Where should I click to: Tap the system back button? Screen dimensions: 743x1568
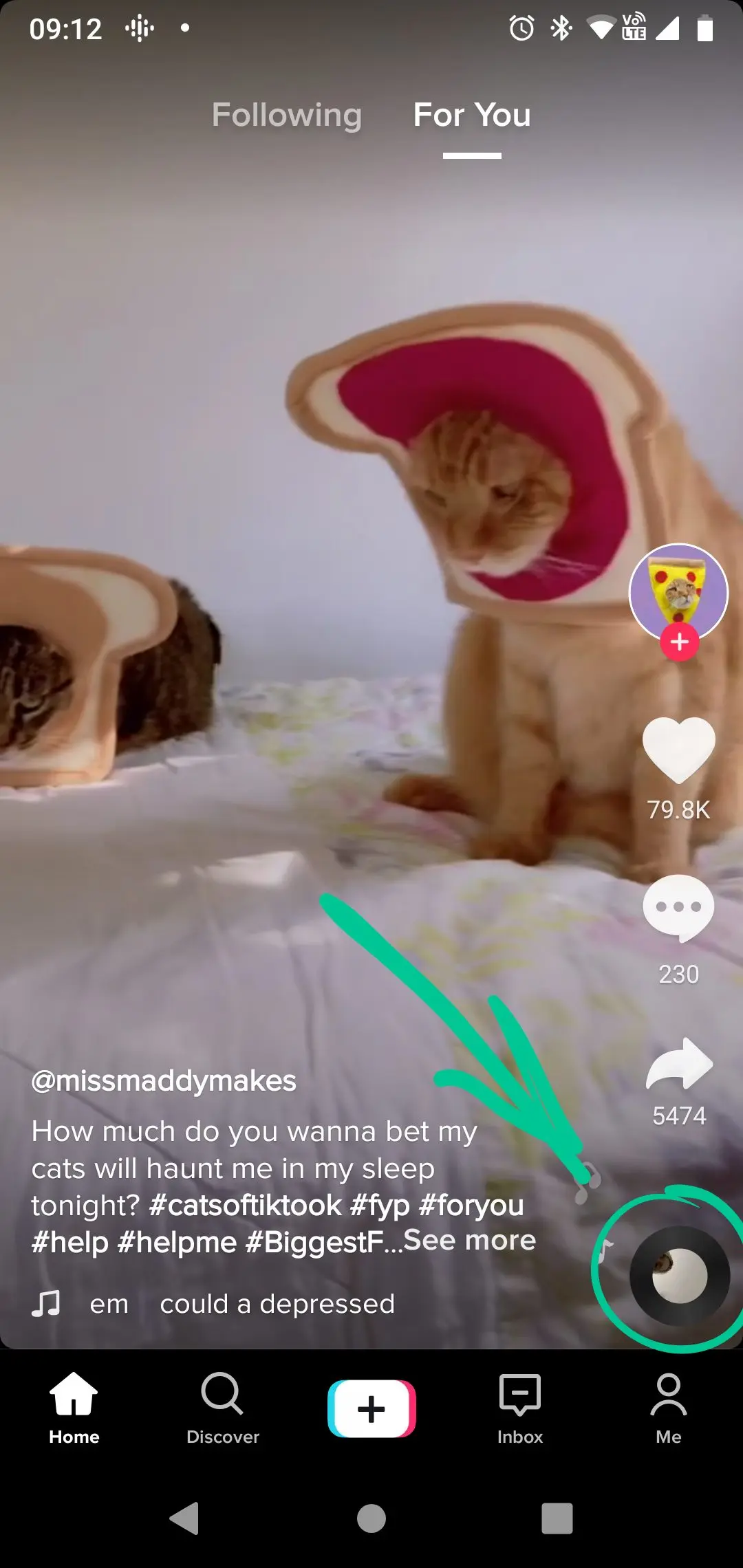[x=184, y=1518]
